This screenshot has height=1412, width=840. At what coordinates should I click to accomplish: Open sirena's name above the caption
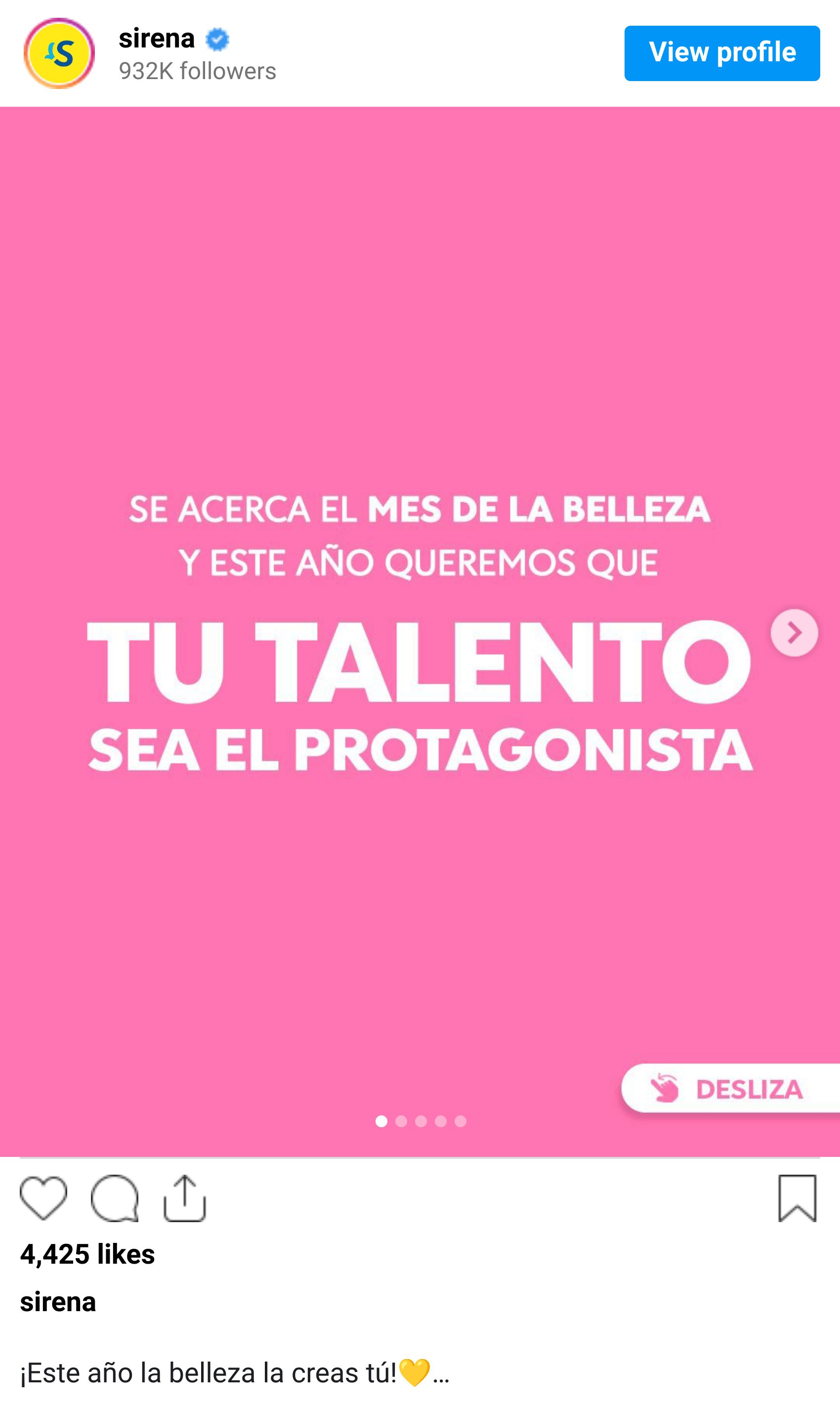58,1302
